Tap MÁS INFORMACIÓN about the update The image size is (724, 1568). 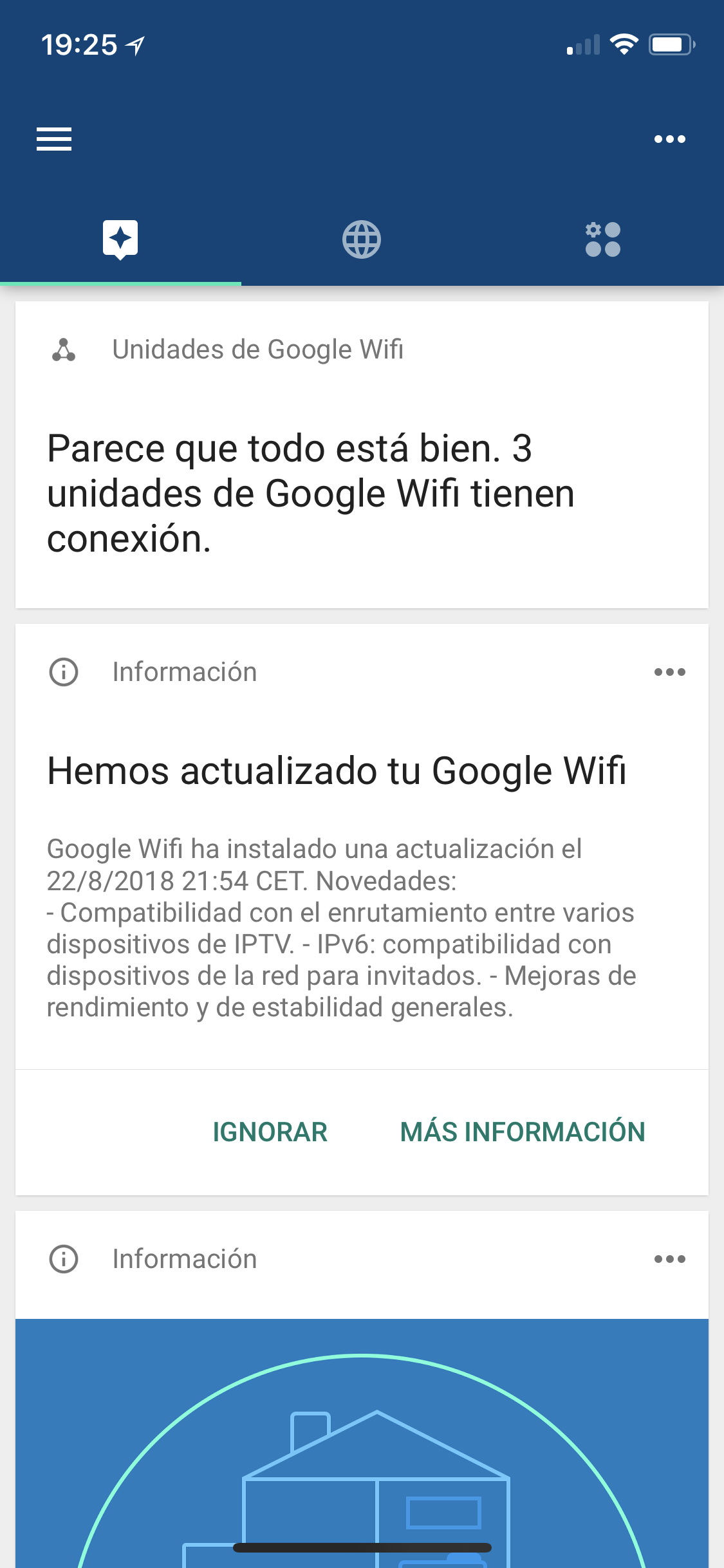coord(523,1132)
